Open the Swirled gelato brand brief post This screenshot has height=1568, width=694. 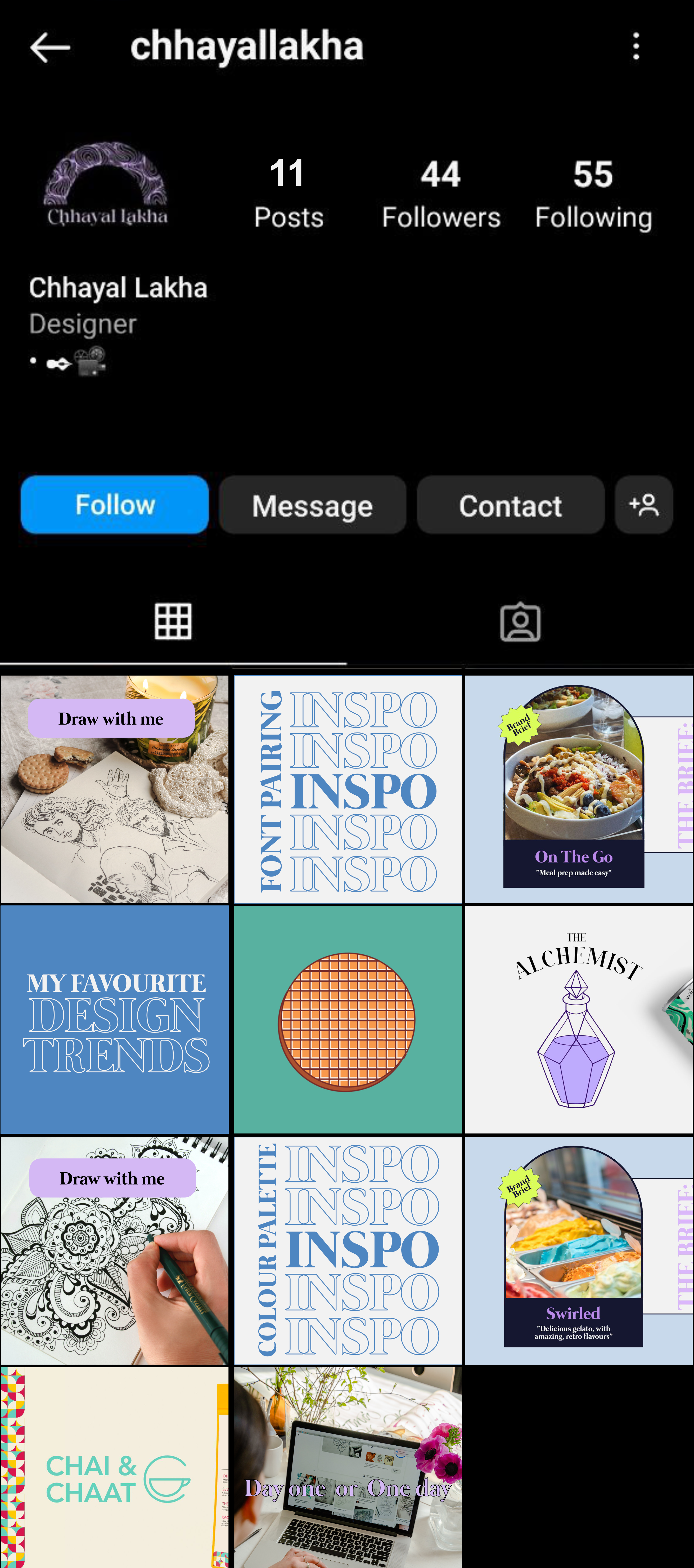578,1250
